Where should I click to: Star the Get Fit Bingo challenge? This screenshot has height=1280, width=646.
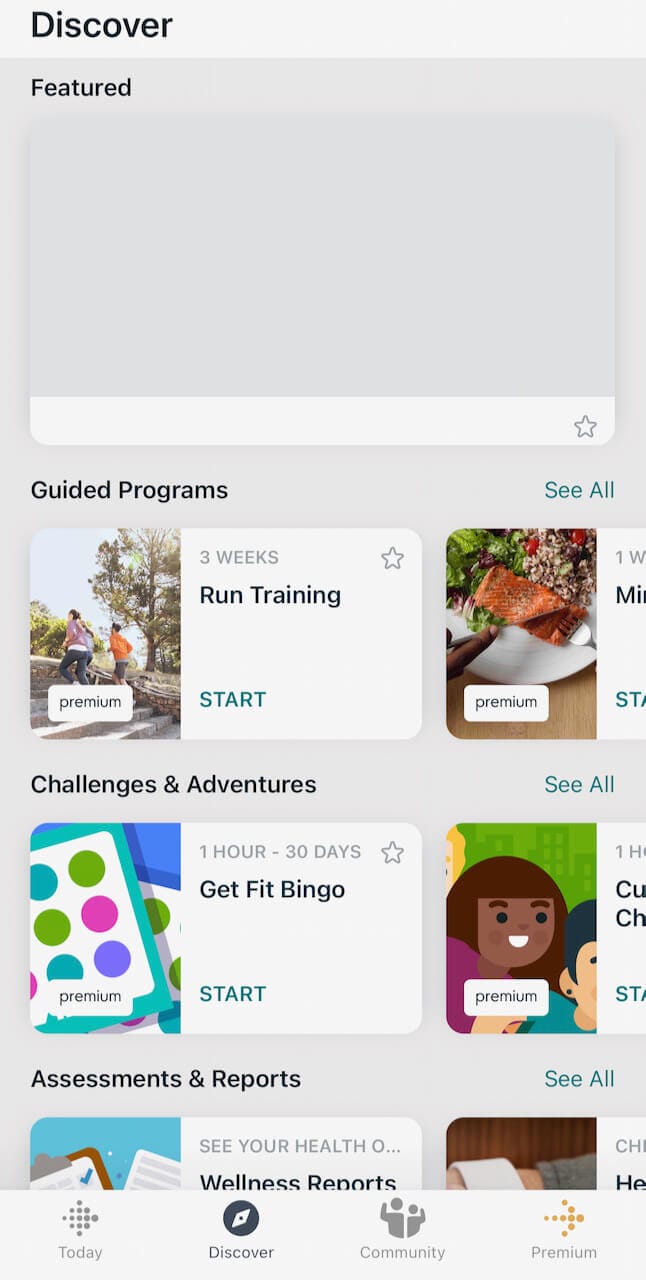pyautogui.click(x=392, y=853)
